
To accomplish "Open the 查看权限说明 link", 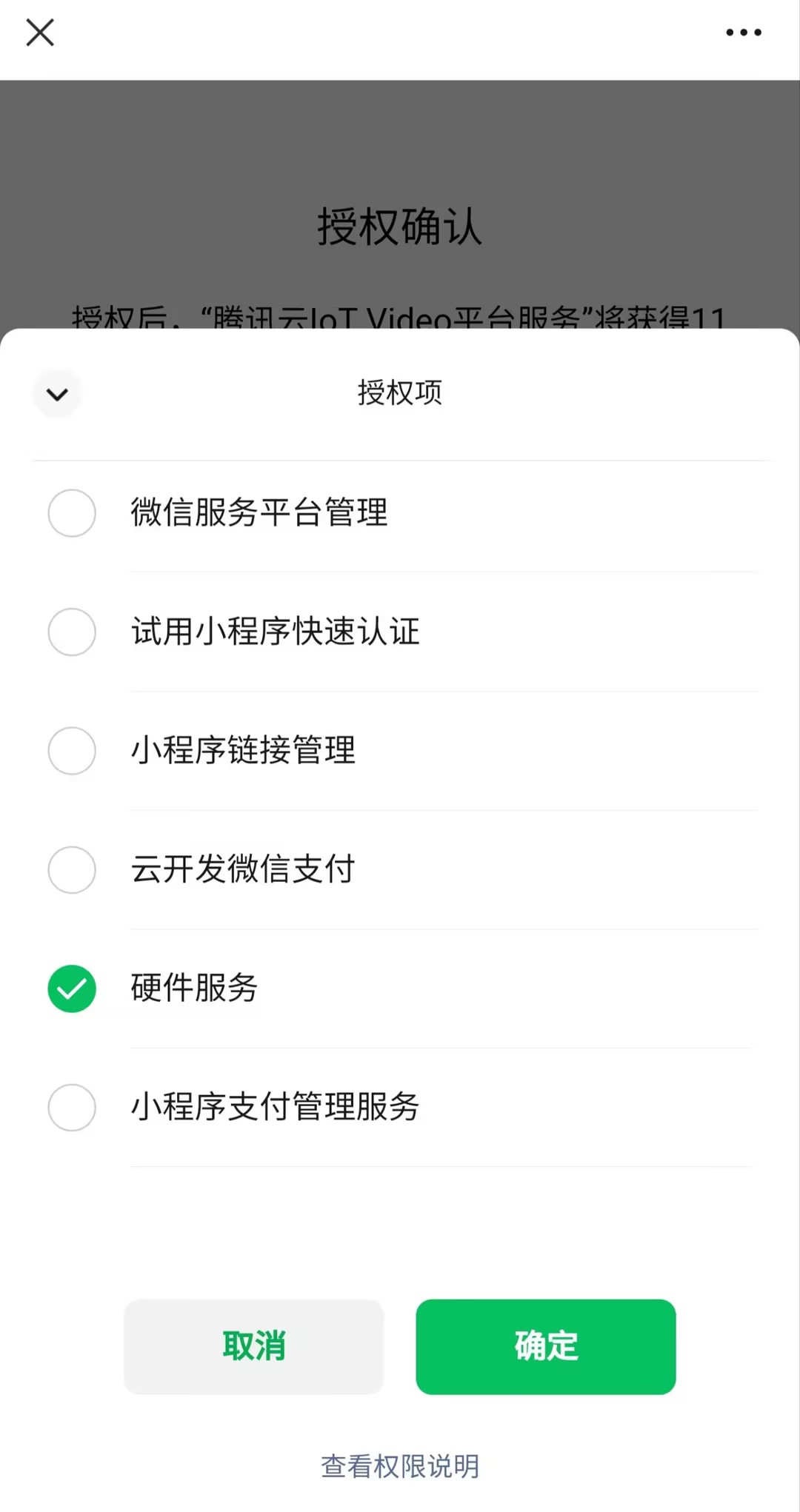I will pyautogui.click(x=399, y=1465).
